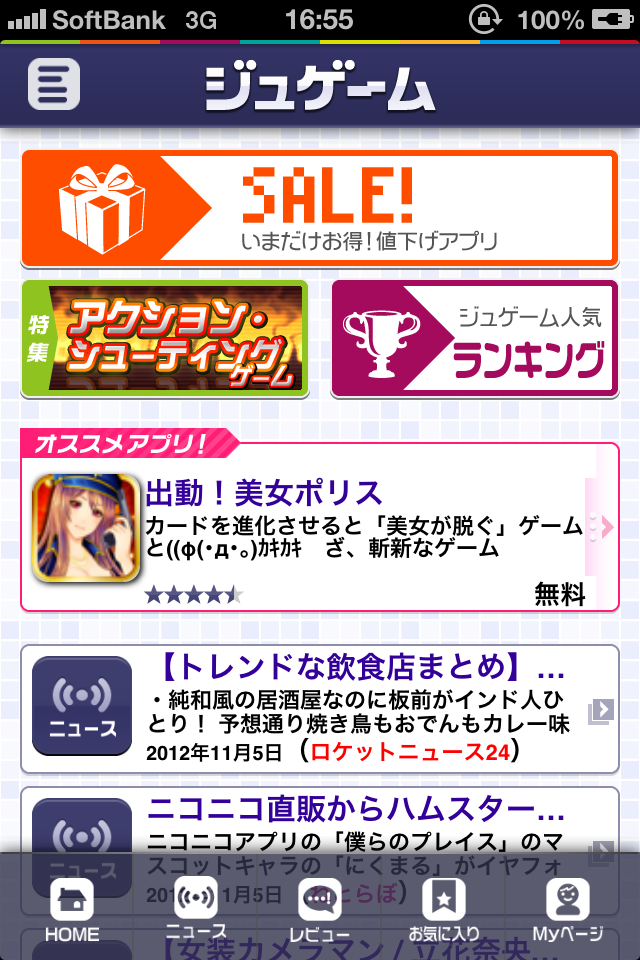This screenshot has height=960, width=640.
Task: Show next recommended app with pink arrow
Action: point(603,527)
